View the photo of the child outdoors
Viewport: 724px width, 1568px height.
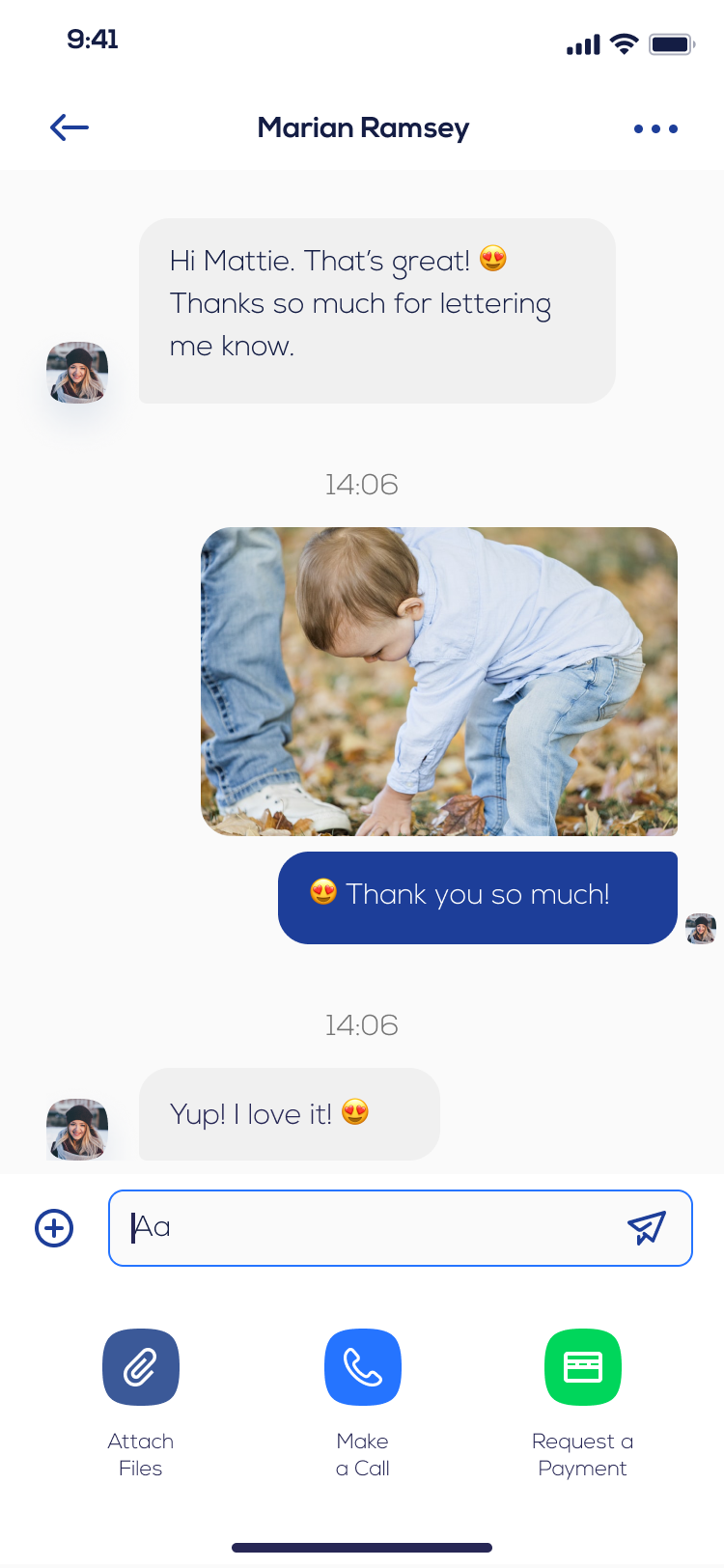(x=440, y=681)
